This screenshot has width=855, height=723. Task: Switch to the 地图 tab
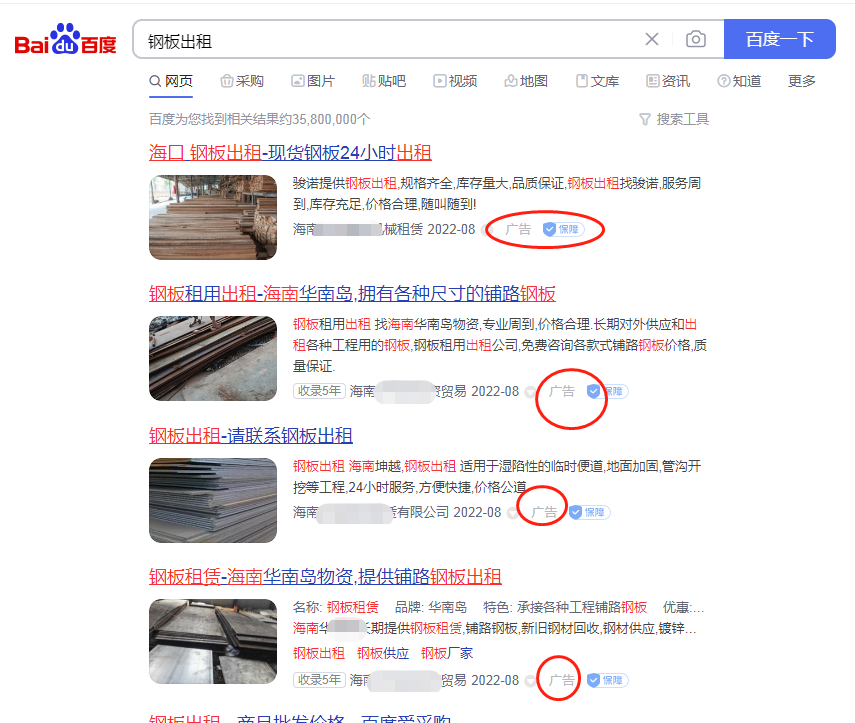tap(526, 81)
